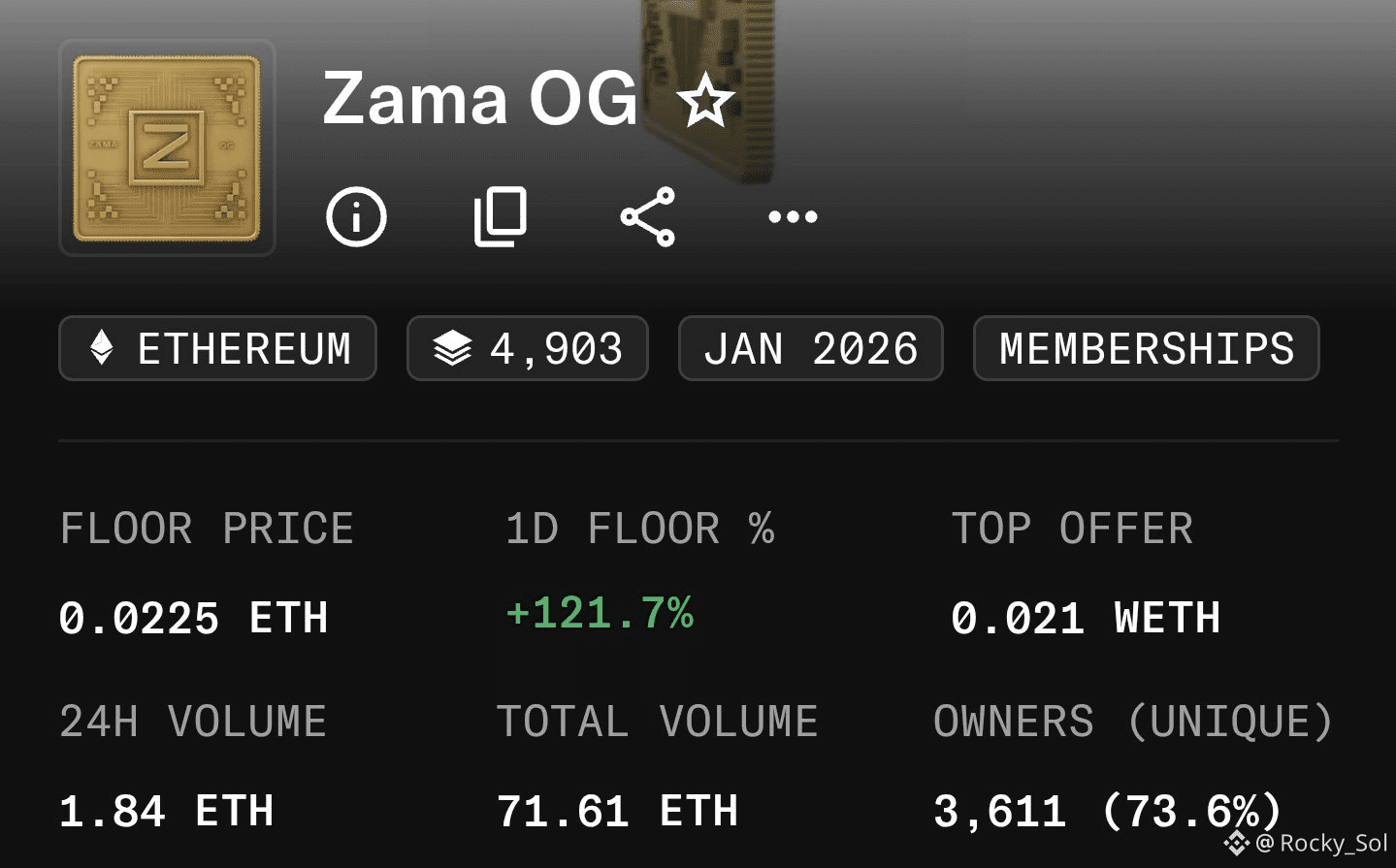Open the three-dot overflow menu
This screenshot has width=1396, height=868.
tap(793, 216)
